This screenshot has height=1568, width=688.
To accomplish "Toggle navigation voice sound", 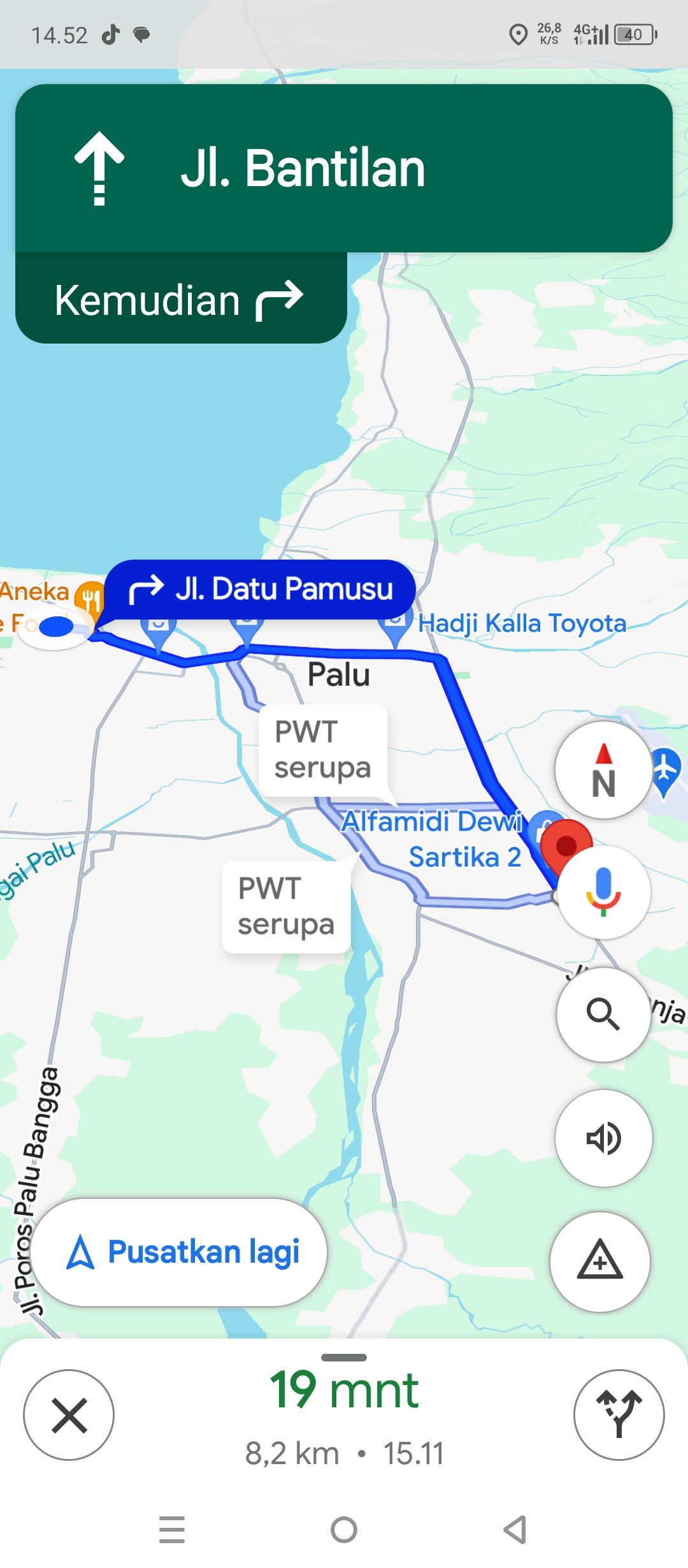I will point(603,1138).
